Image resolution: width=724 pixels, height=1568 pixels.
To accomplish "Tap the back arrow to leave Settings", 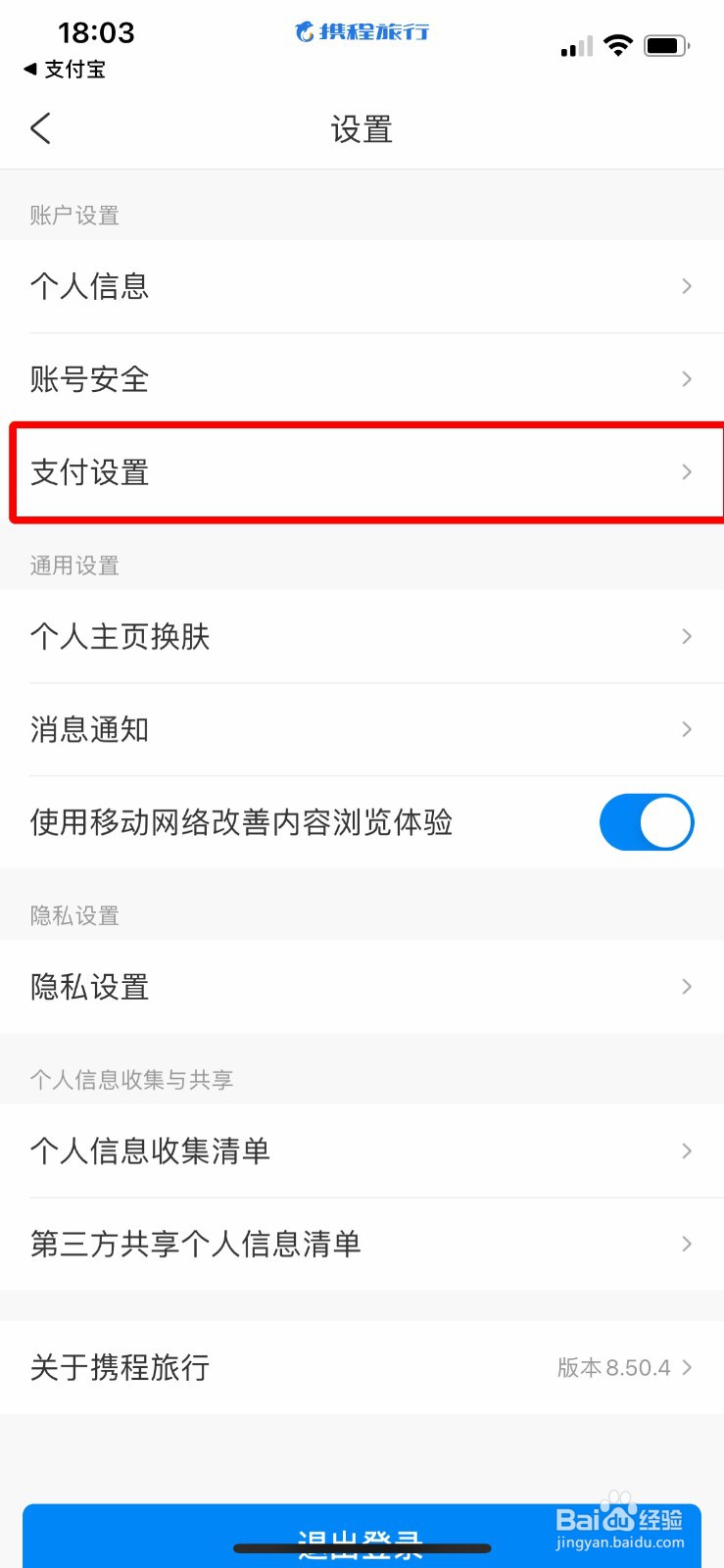I will (x=40, y=128).
